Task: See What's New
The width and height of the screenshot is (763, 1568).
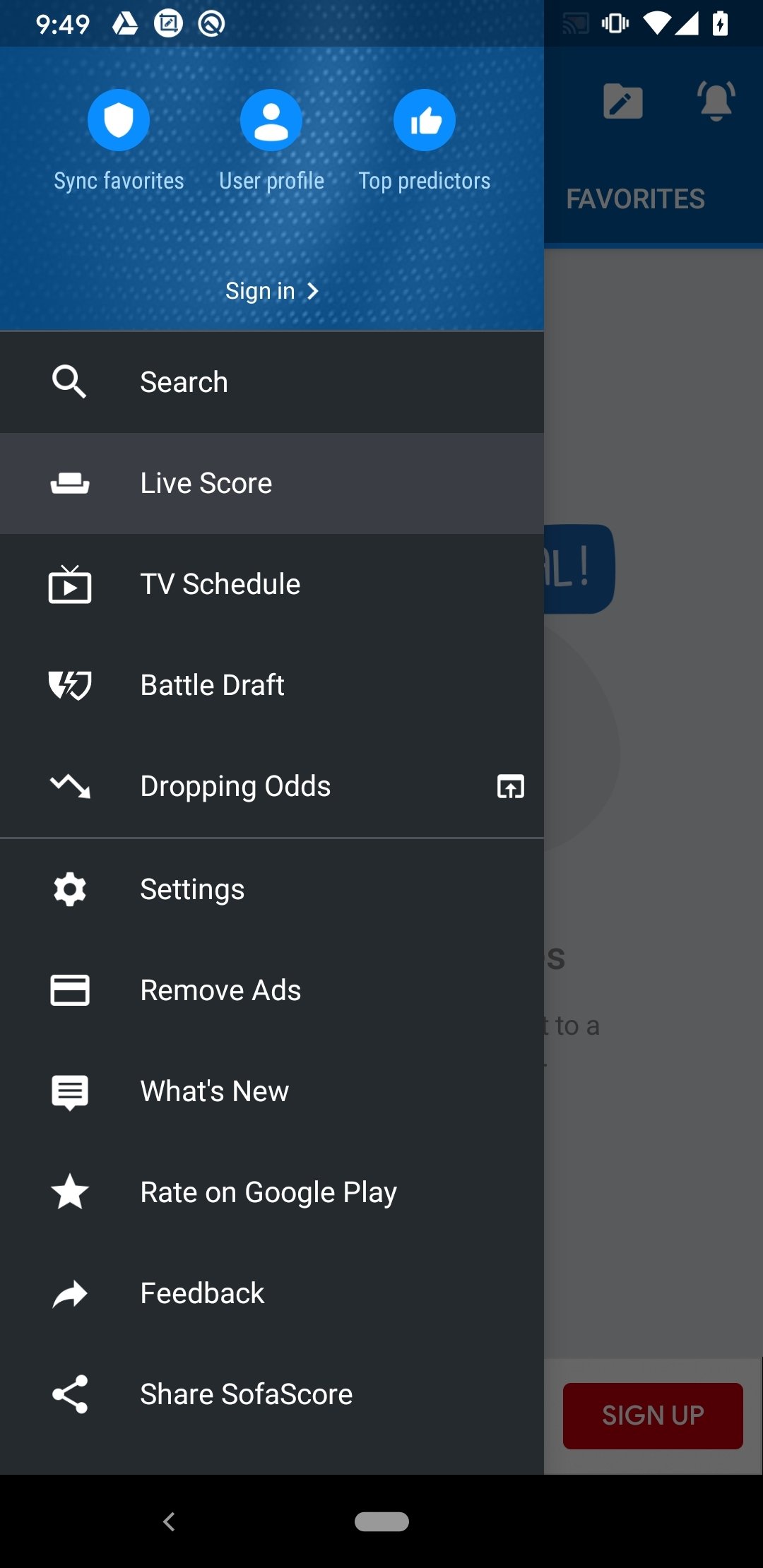Action: click(x=272, y=1091)
